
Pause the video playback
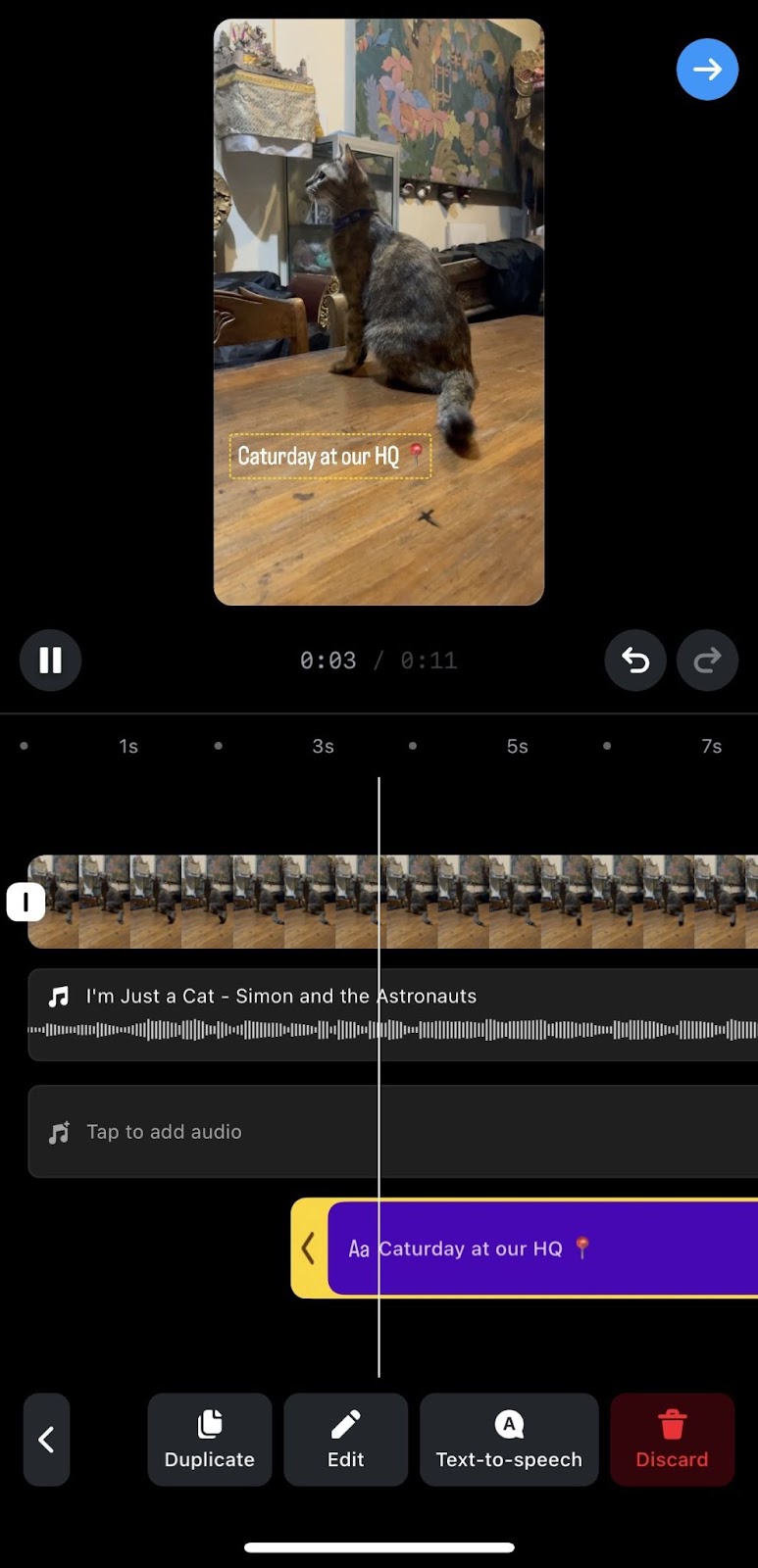click(x=49, y=660)
